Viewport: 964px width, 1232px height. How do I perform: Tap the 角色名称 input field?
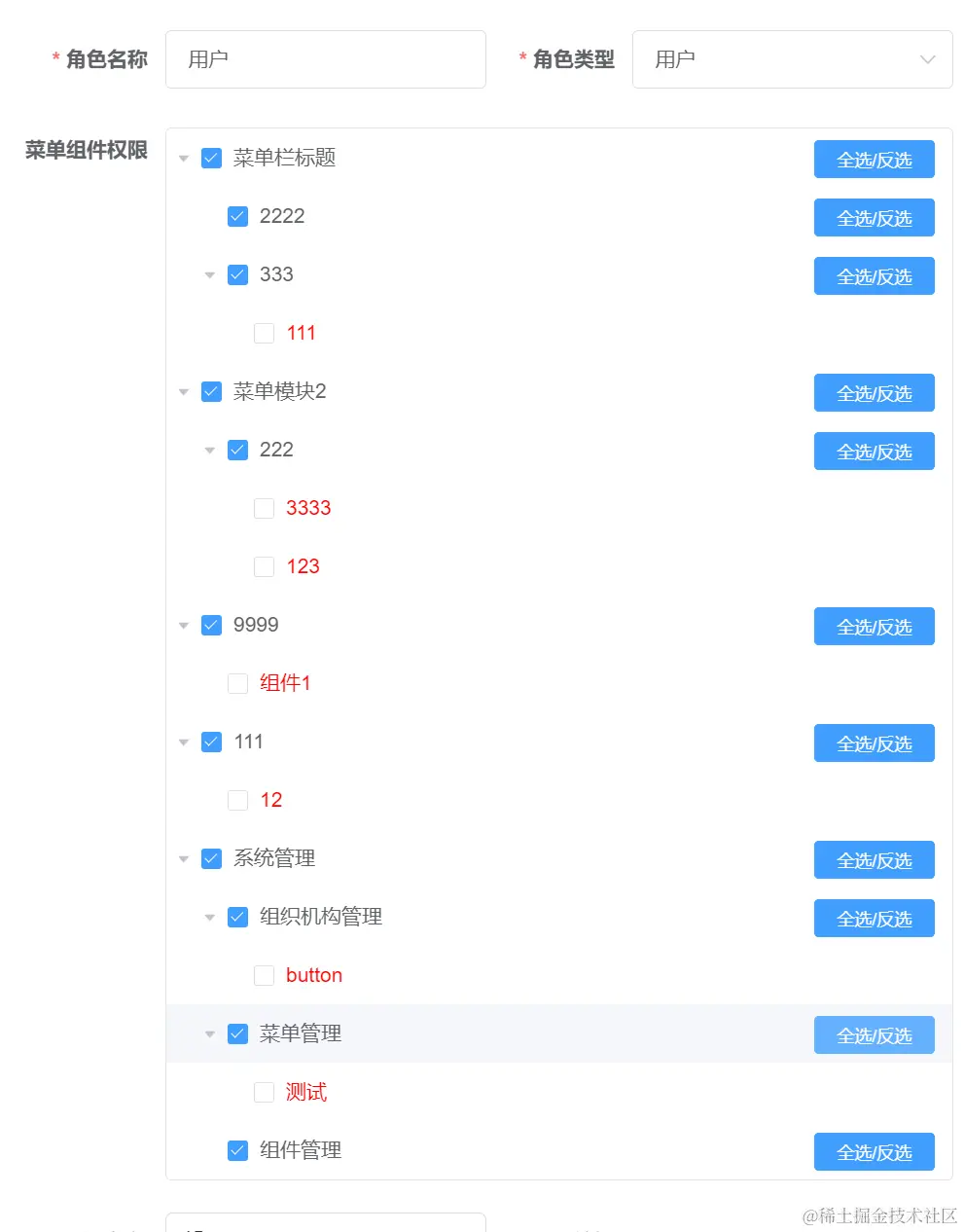tap(325, 59)
